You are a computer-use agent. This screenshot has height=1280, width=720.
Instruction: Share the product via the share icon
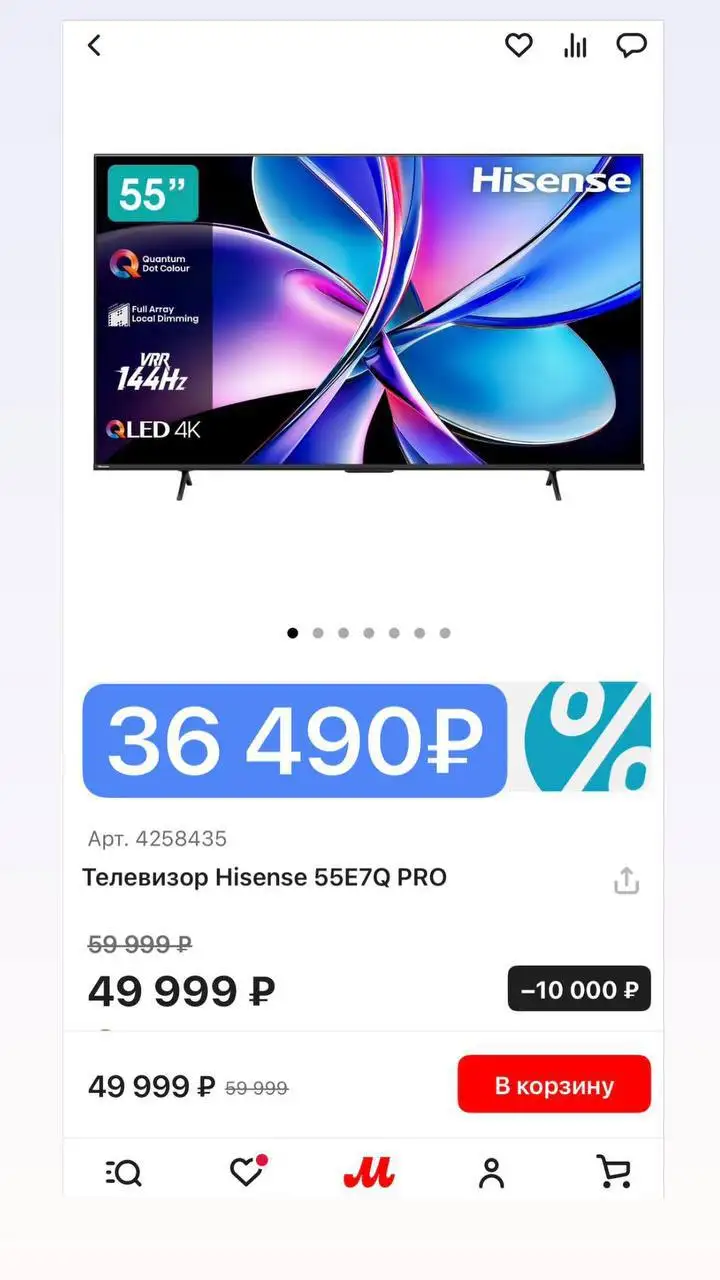point(626,879)
